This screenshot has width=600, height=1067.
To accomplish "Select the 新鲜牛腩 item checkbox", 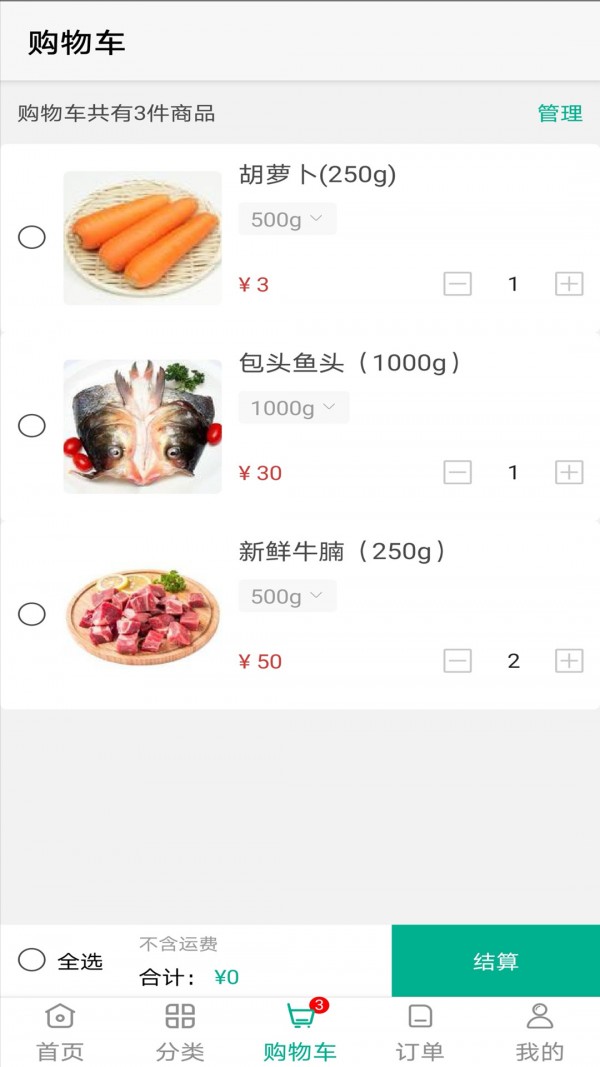I will (32, 614).
